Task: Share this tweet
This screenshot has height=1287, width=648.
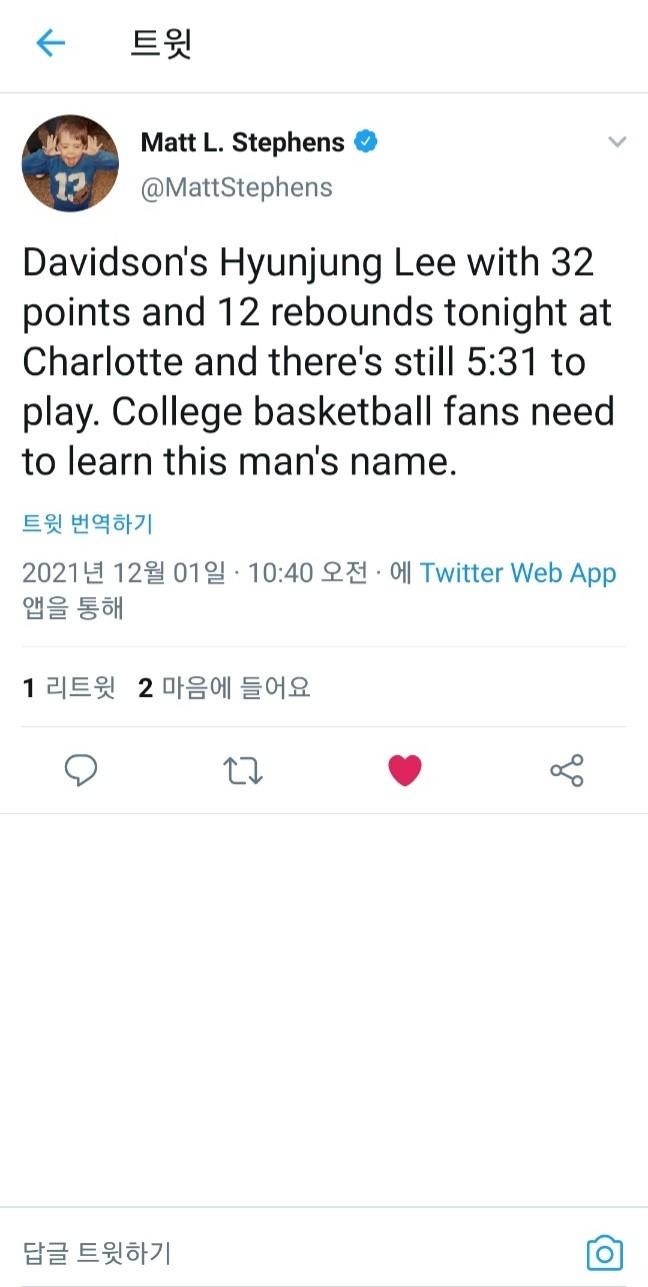Action: tap(567, 770)
